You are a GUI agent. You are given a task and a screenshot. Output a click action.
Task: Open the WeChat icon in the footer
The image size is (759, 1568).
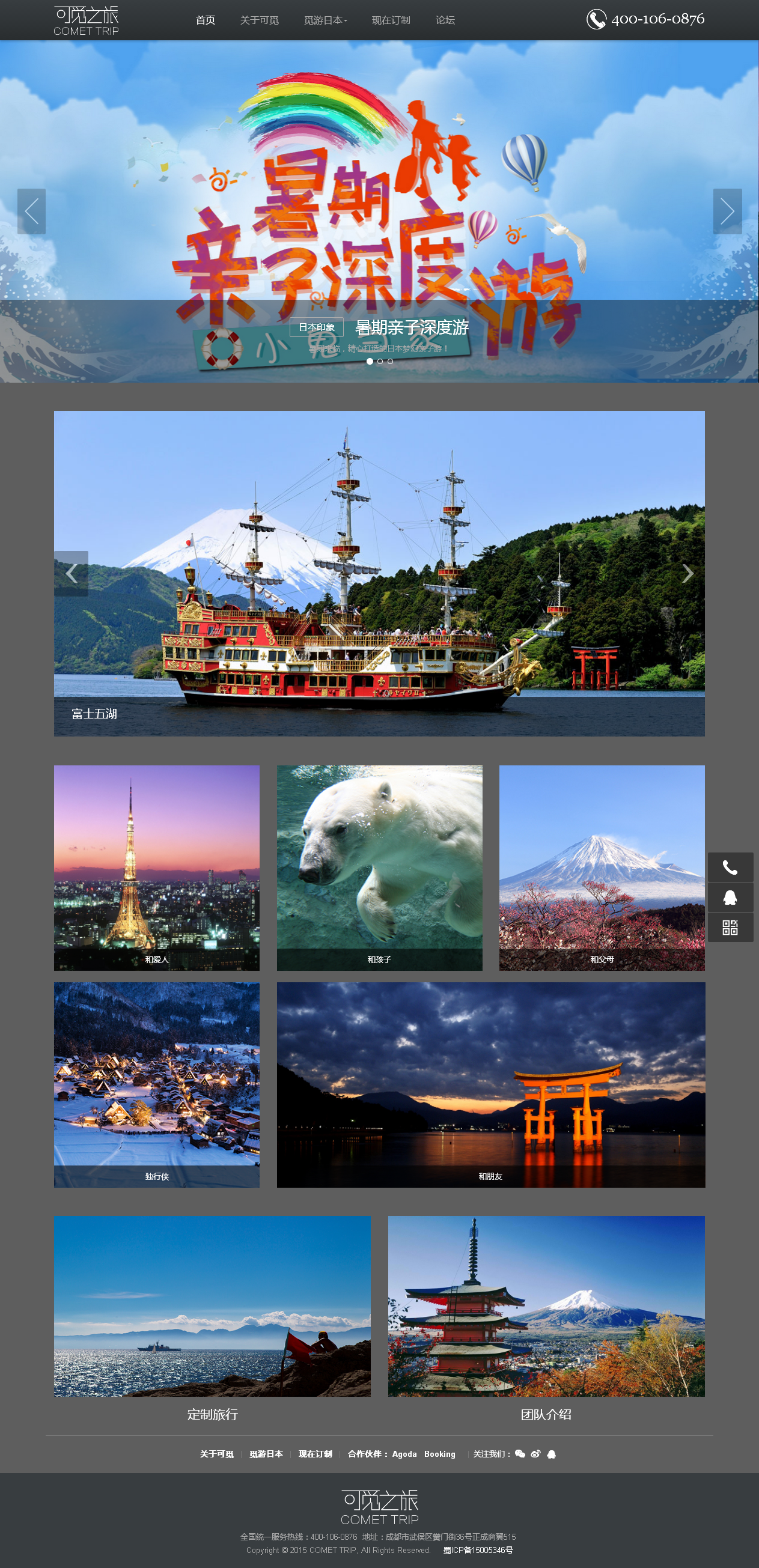click(x=519, y=1454)
